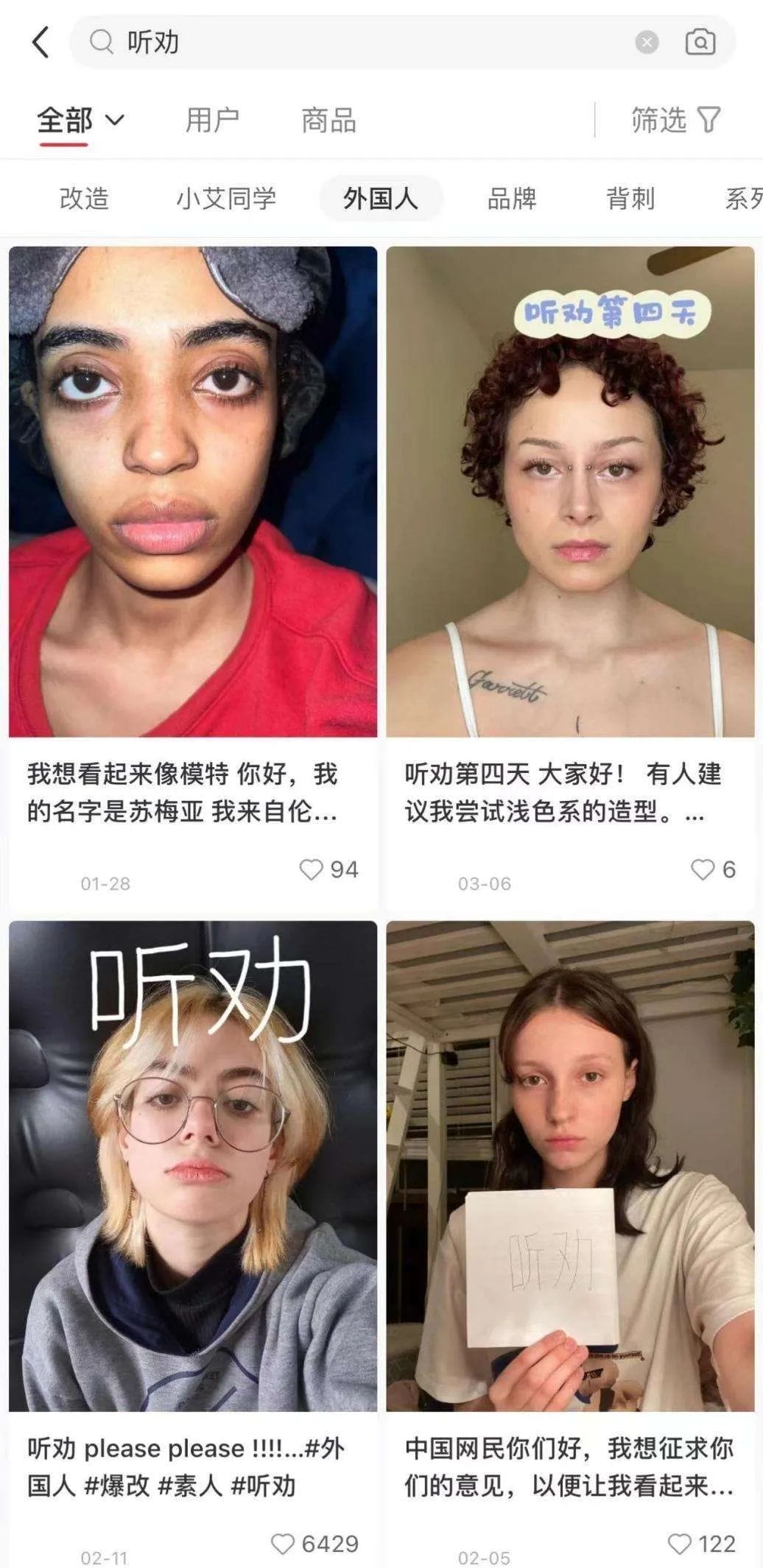
Task: Like the post with 94 likes
Action: tap(312, 869)
